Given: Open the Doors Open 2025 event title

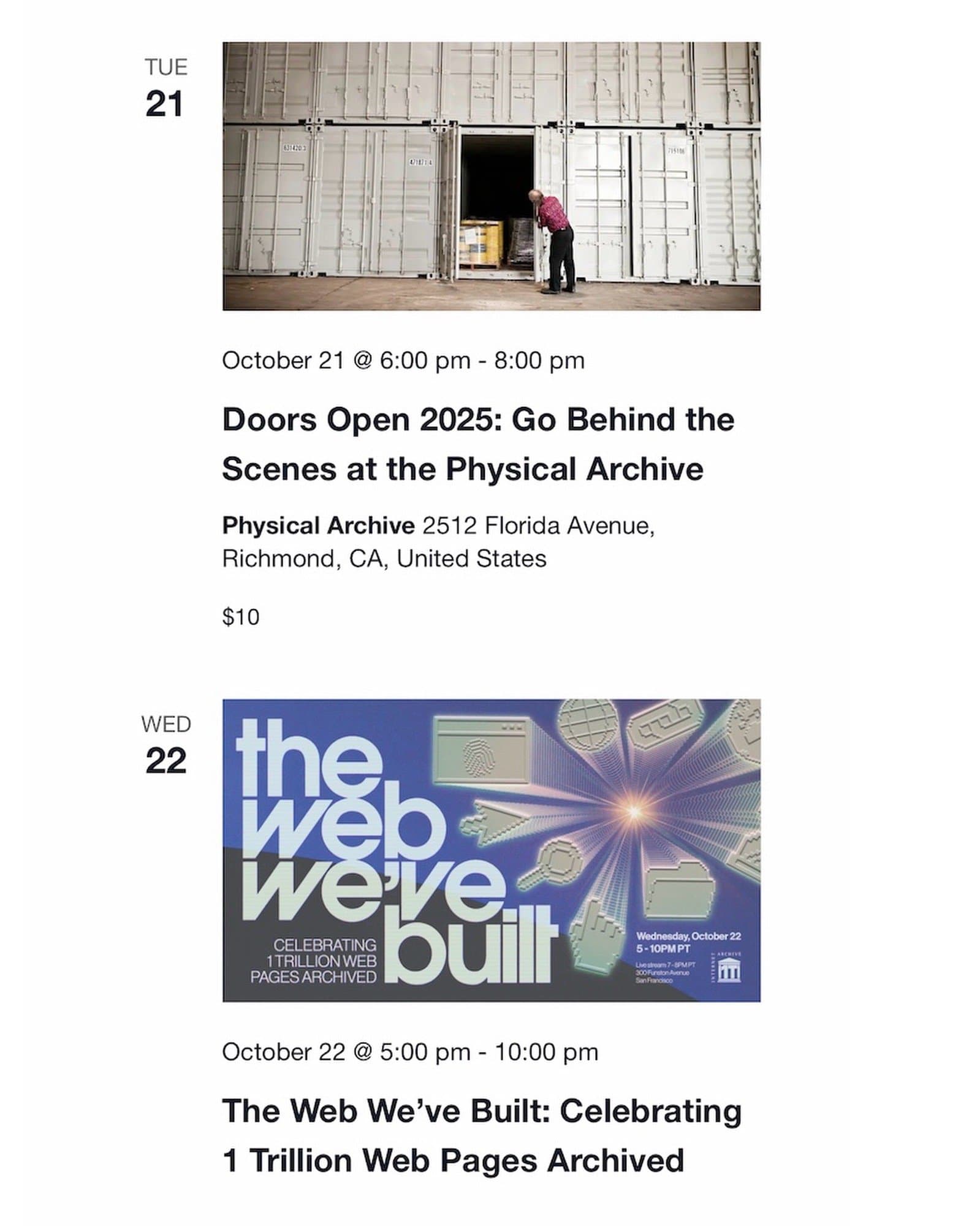Looking at the screenshot, I should (x=477, y=444).
